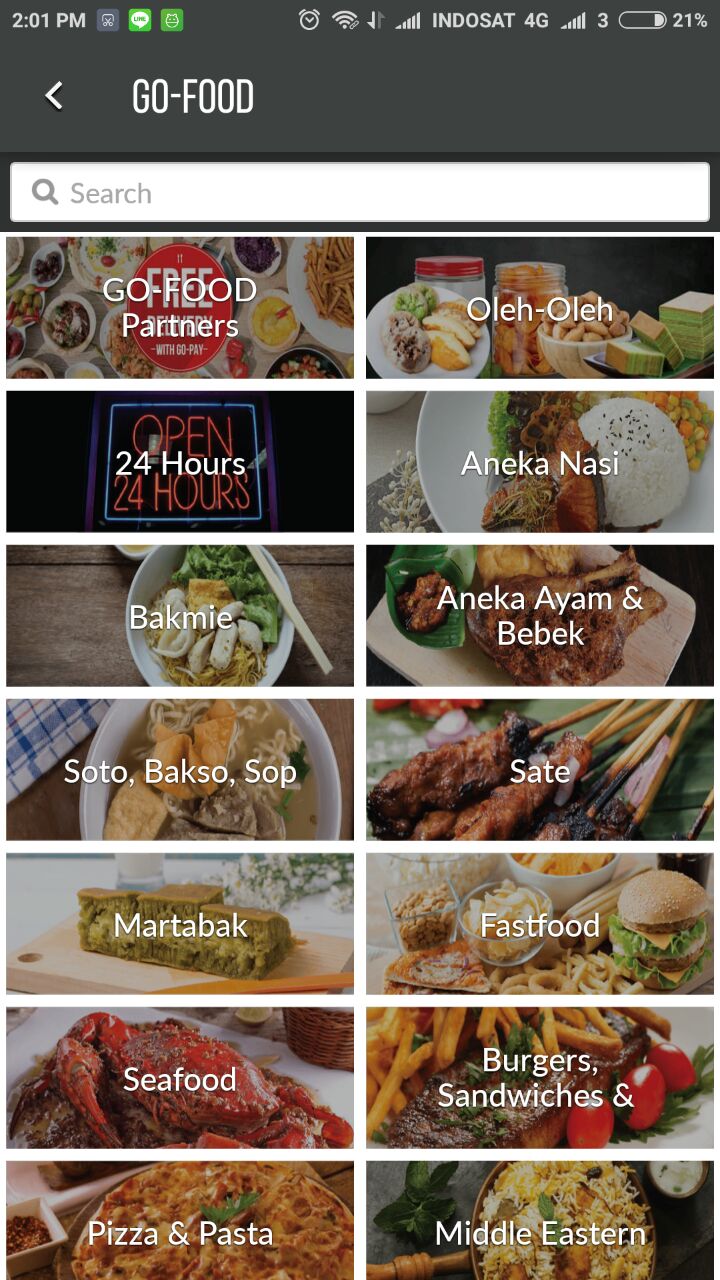
Task: Open the GO-FOOD Partners category
Action: [180, 307]
